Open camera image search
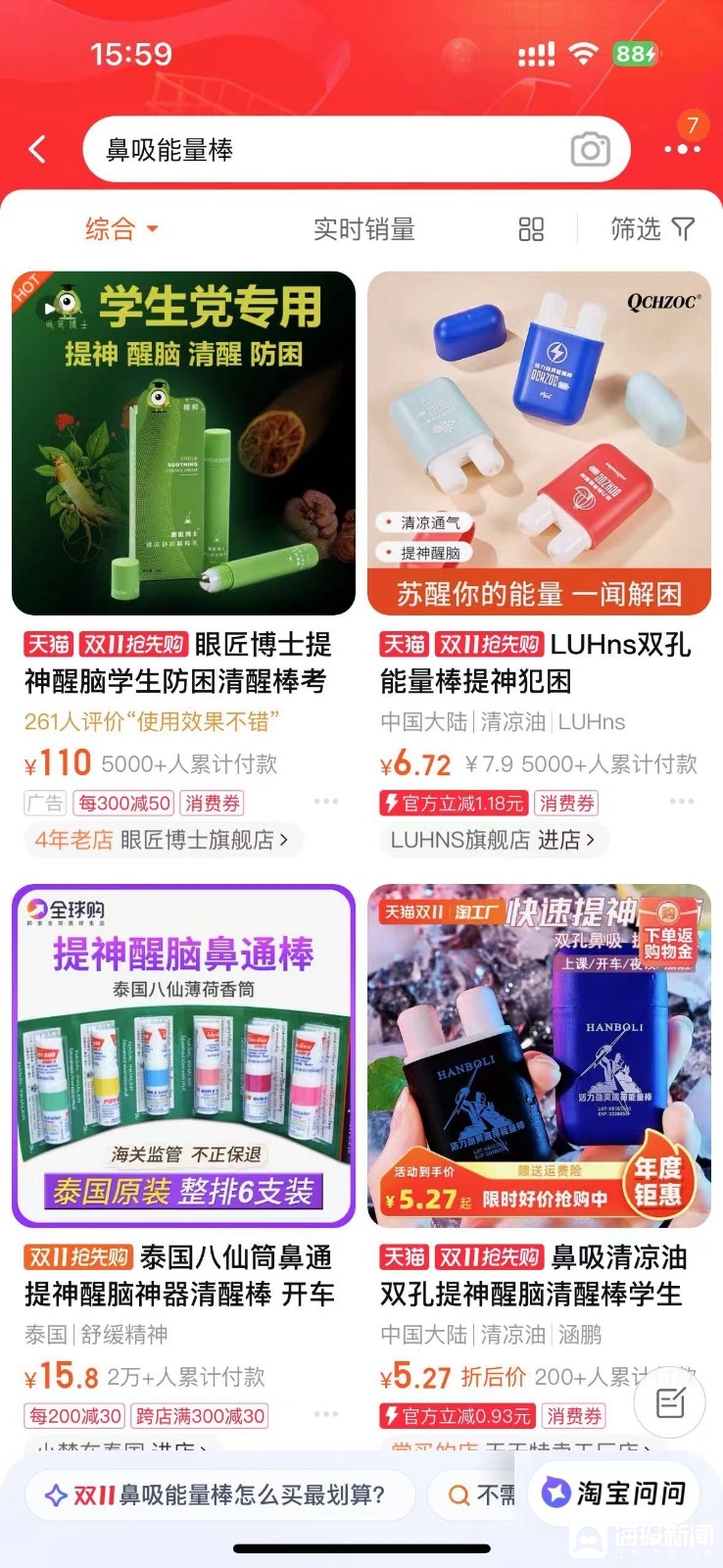The image size is (723, 1568). [590, 150]
